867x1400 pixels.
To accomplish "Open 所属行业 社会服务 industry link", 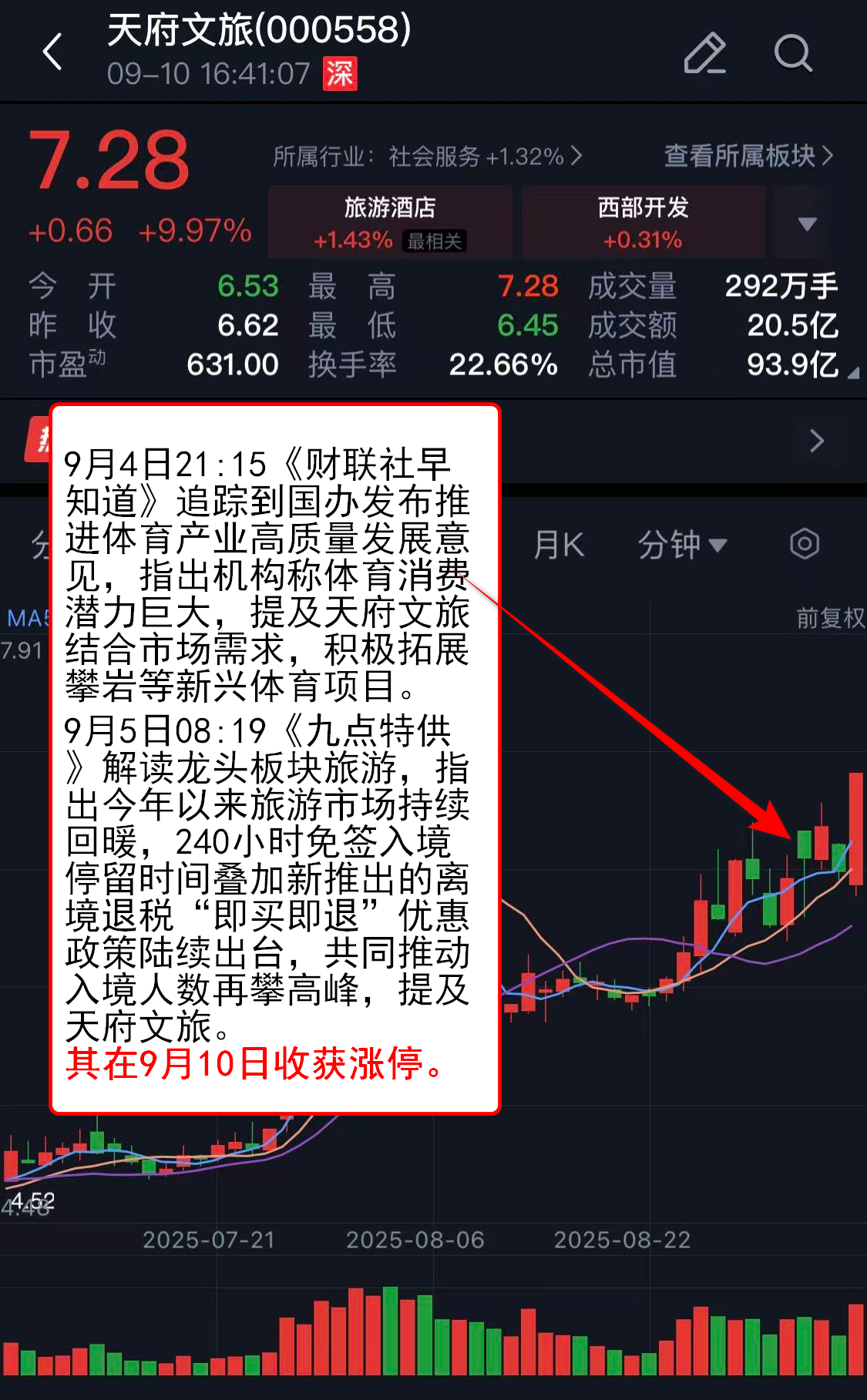I will coord(426,156).
